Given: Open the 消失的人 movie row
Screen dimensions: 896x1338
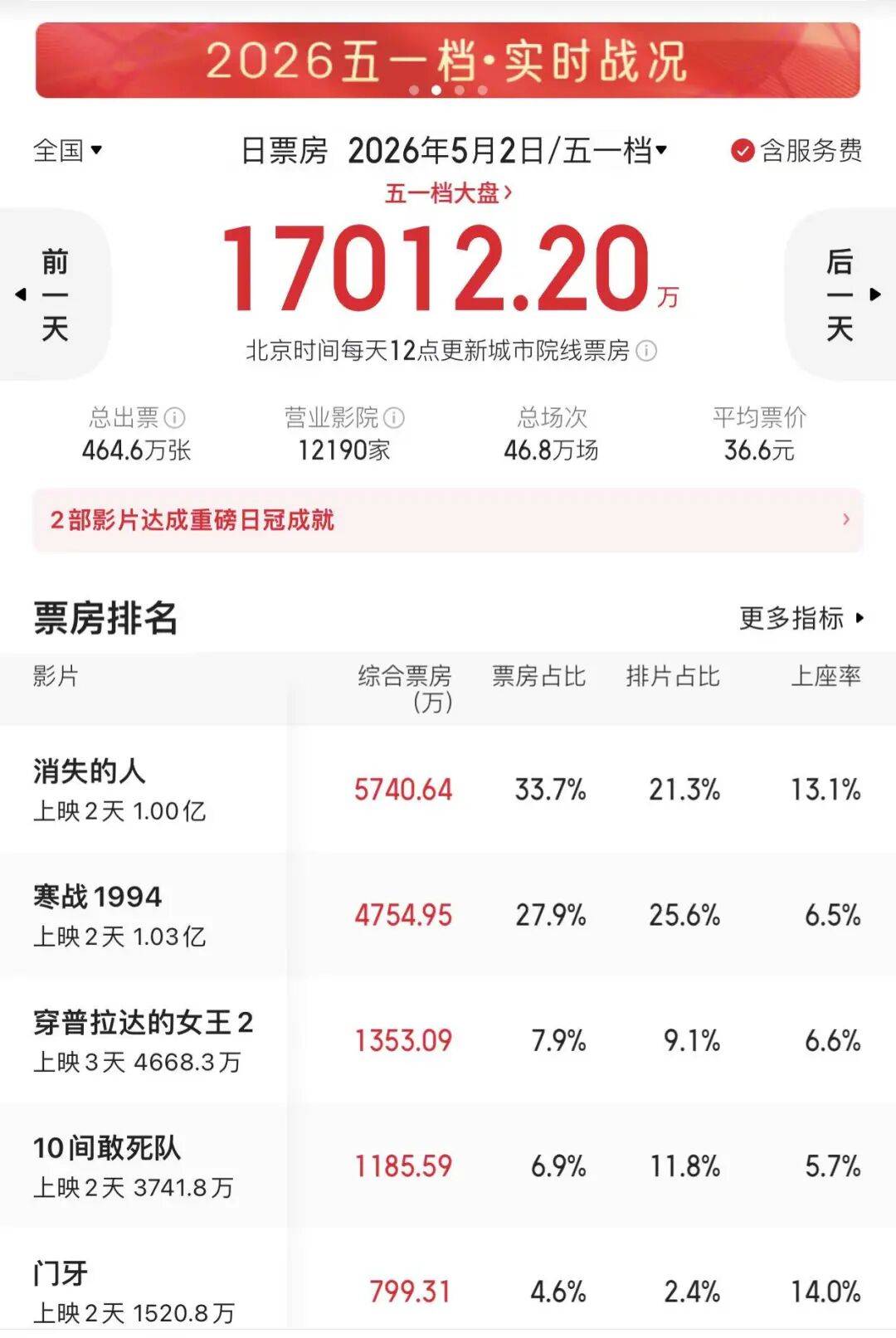Looking at the screenshot, I should tap(448, 789).
